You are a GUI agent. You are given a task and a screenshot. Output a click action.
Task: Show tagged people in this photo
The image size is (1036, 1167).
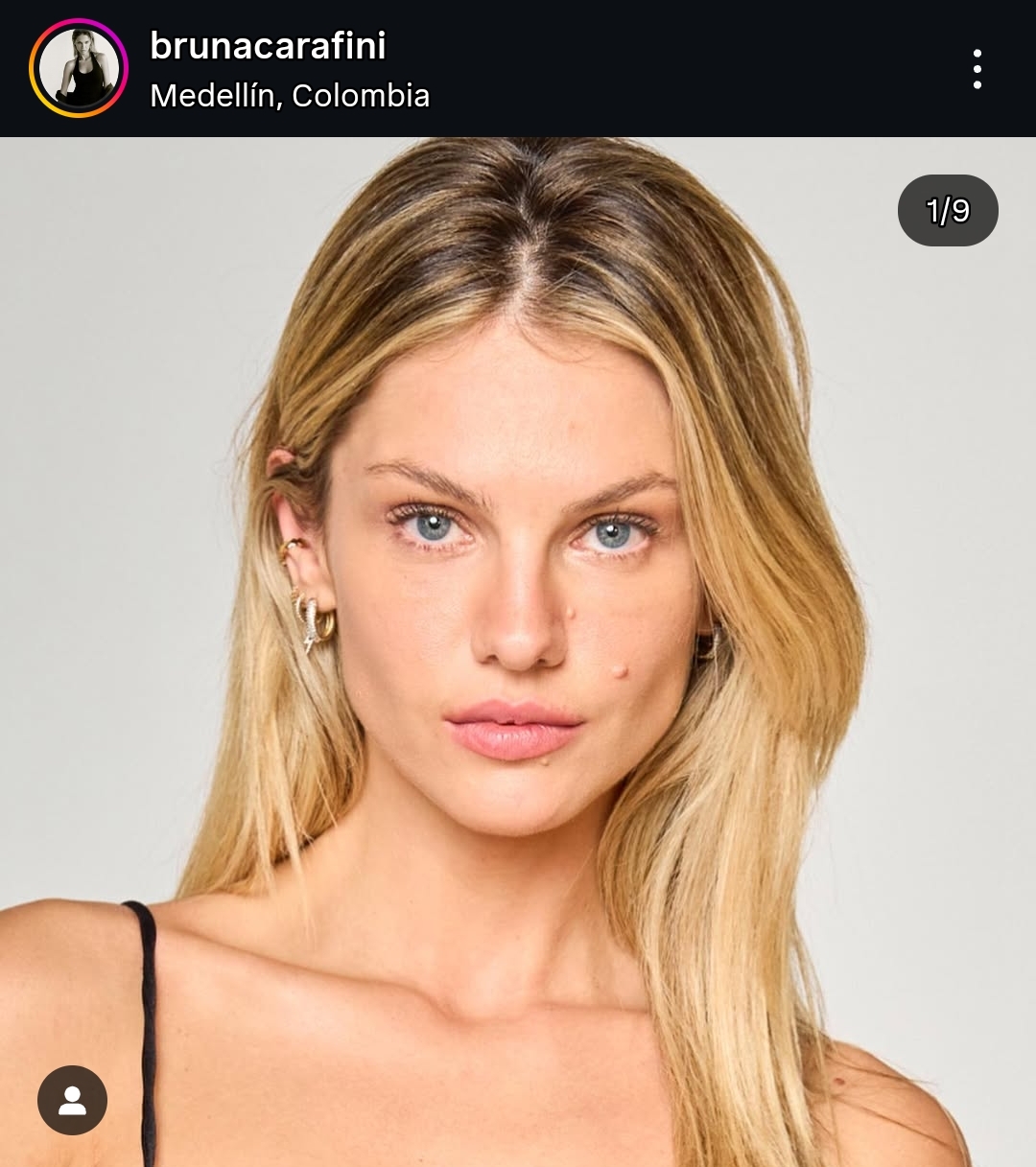click(72, 1100)
